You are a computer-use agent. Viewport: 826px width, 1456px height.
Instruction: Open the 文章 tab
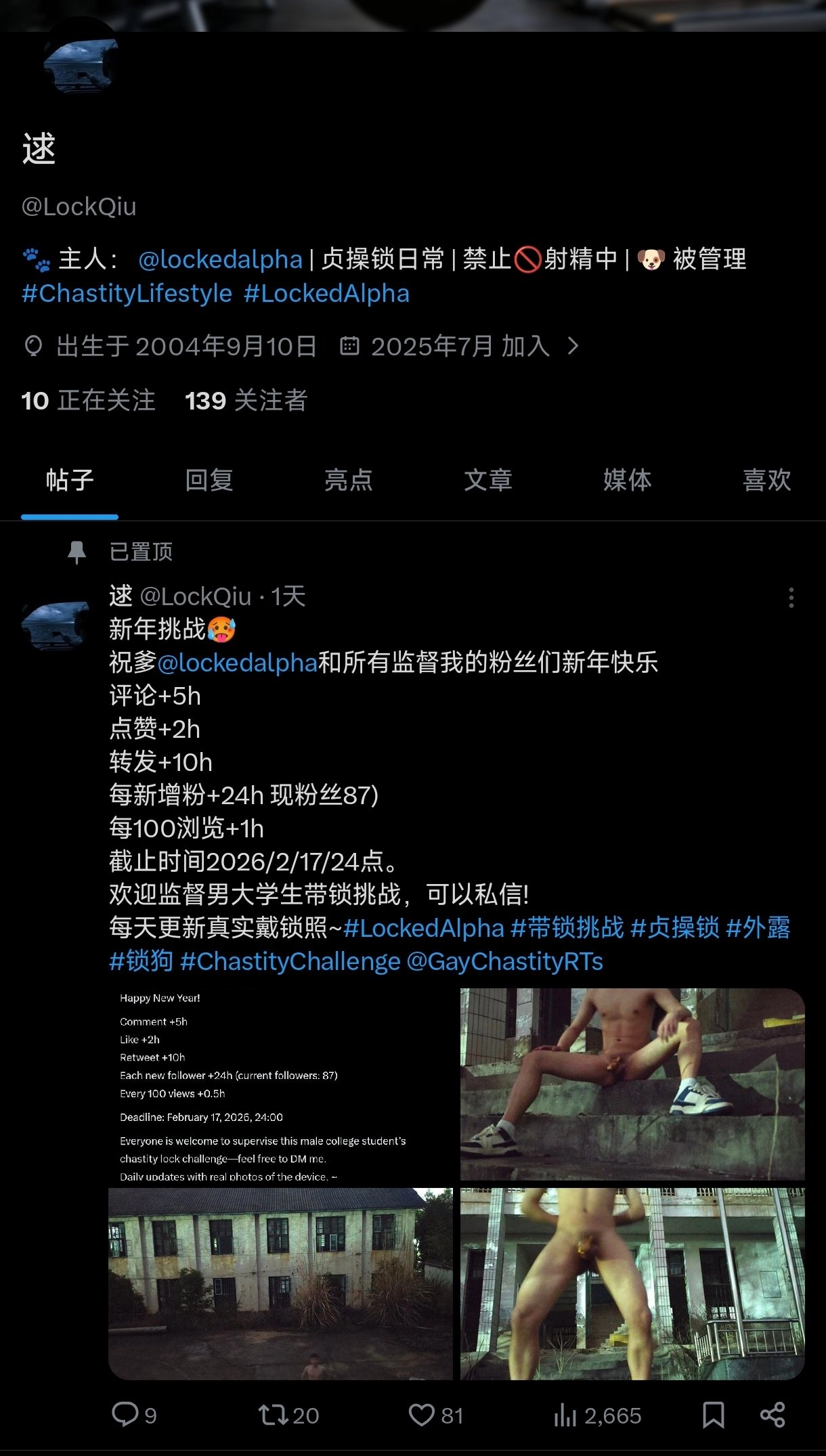click(488, 480)
